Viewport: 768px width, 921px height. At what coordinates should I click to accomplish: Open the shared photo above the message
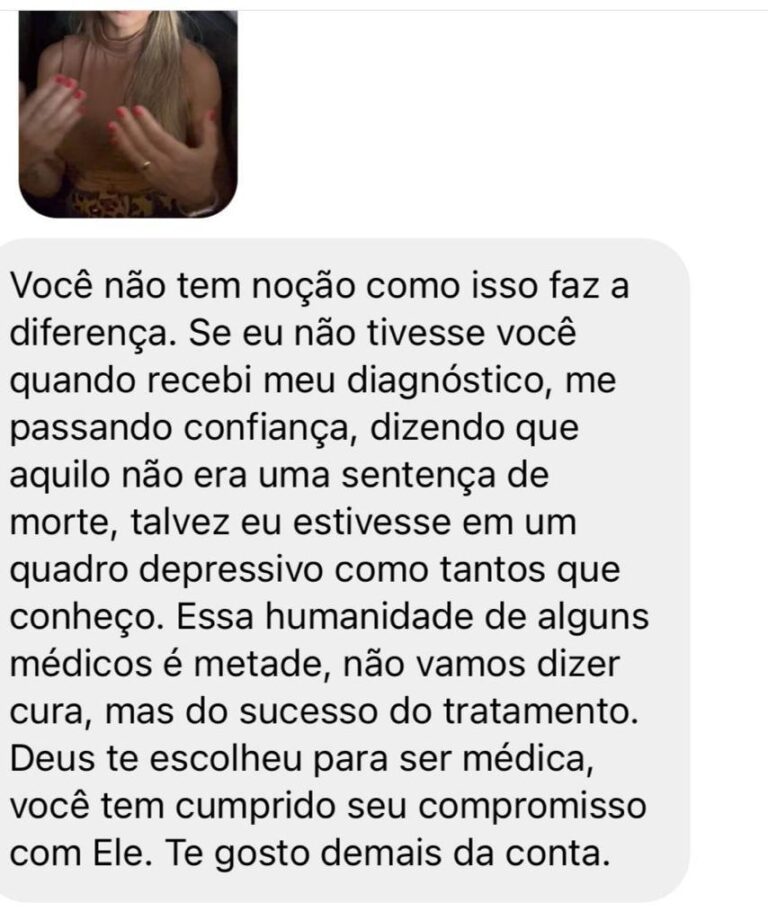point(127,113)
